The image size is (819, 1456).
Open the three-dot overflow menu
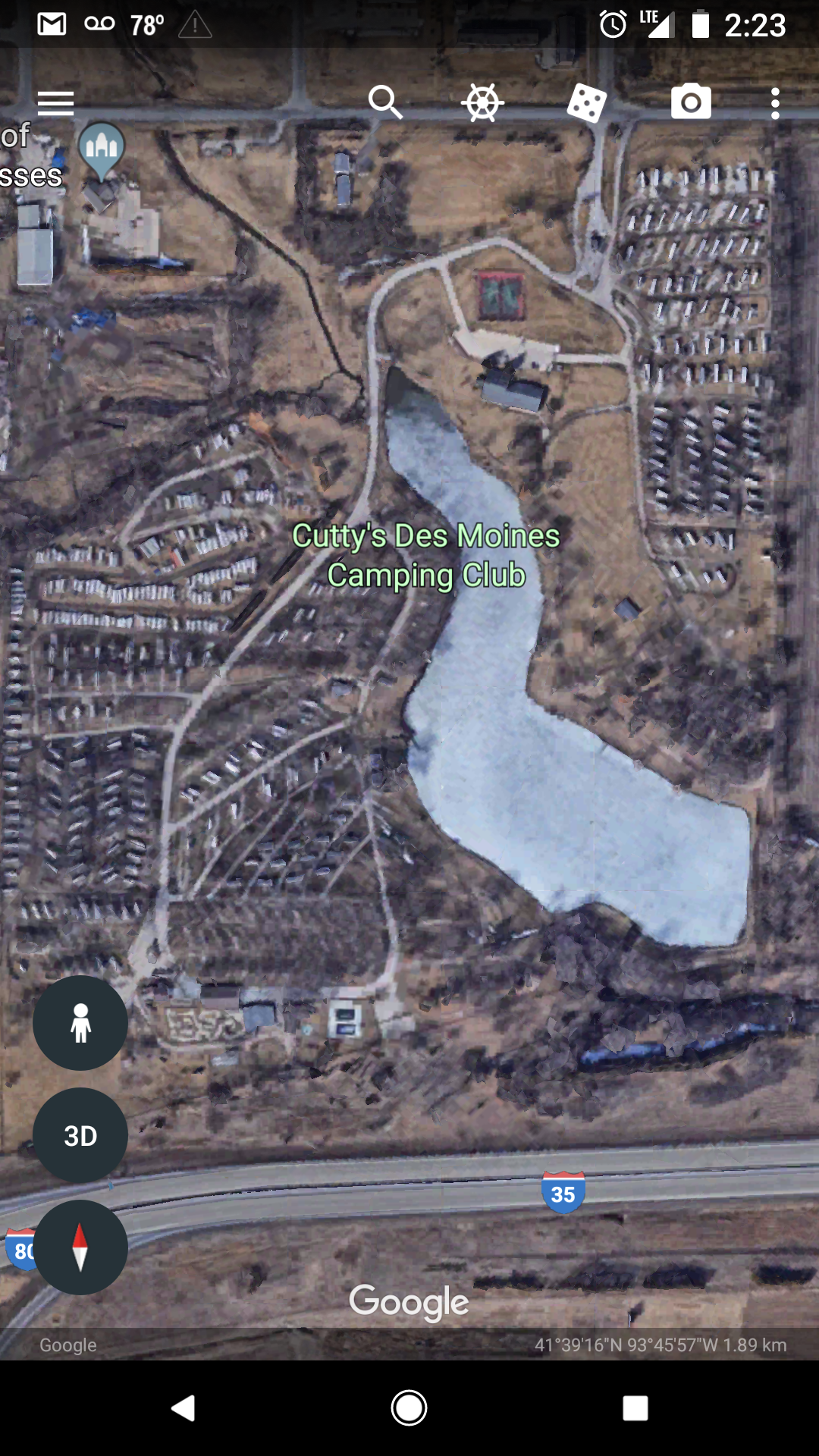(x=775, y=102)
